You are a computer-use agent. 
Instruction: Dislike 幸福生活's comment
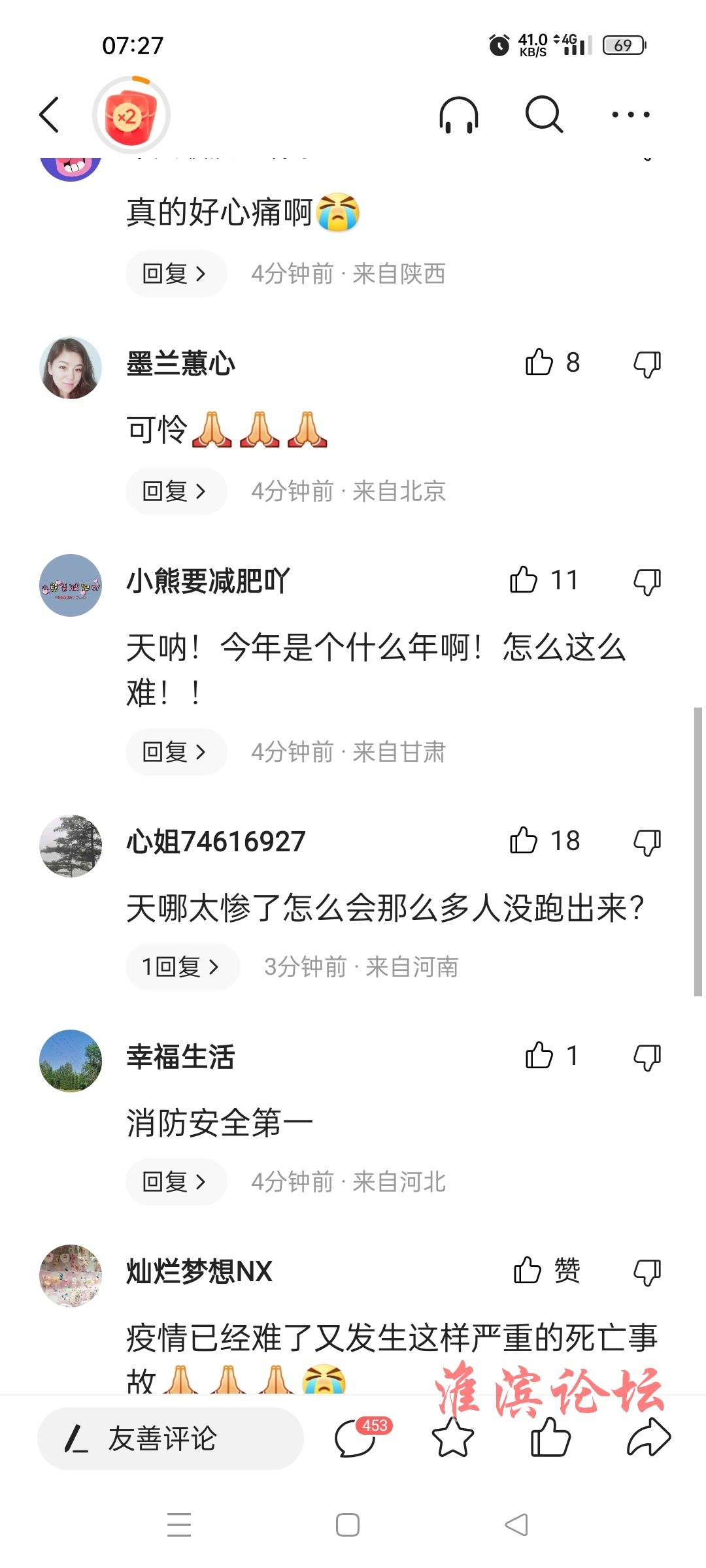[647, 1056]
